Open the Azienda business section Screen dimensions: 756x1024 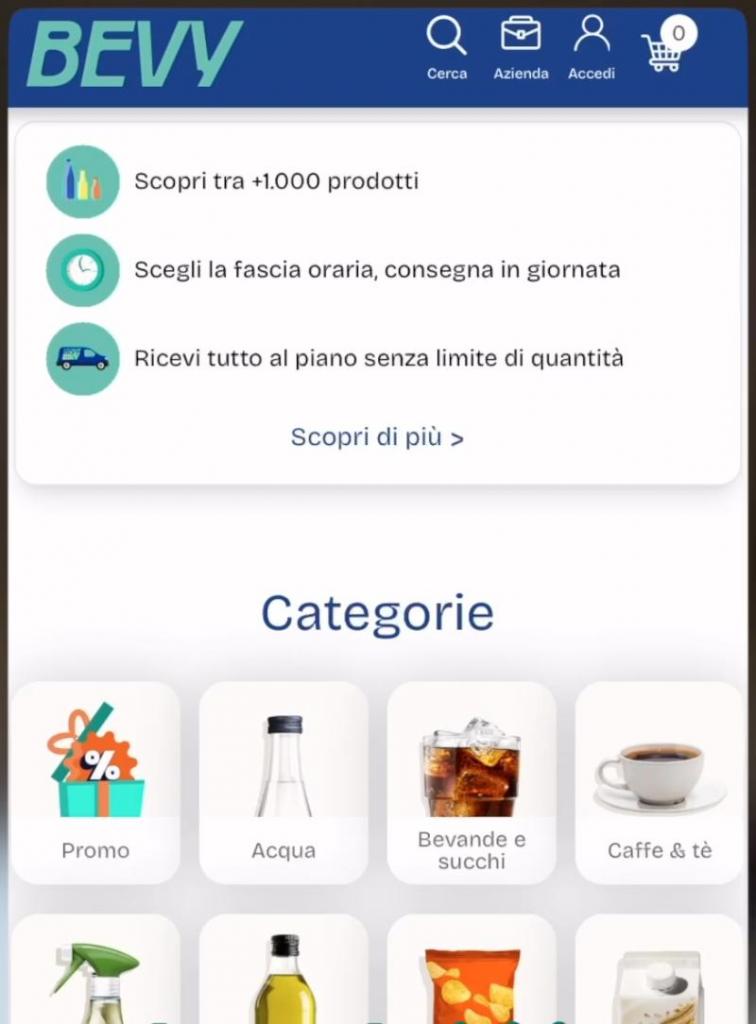tap(521, 49)
